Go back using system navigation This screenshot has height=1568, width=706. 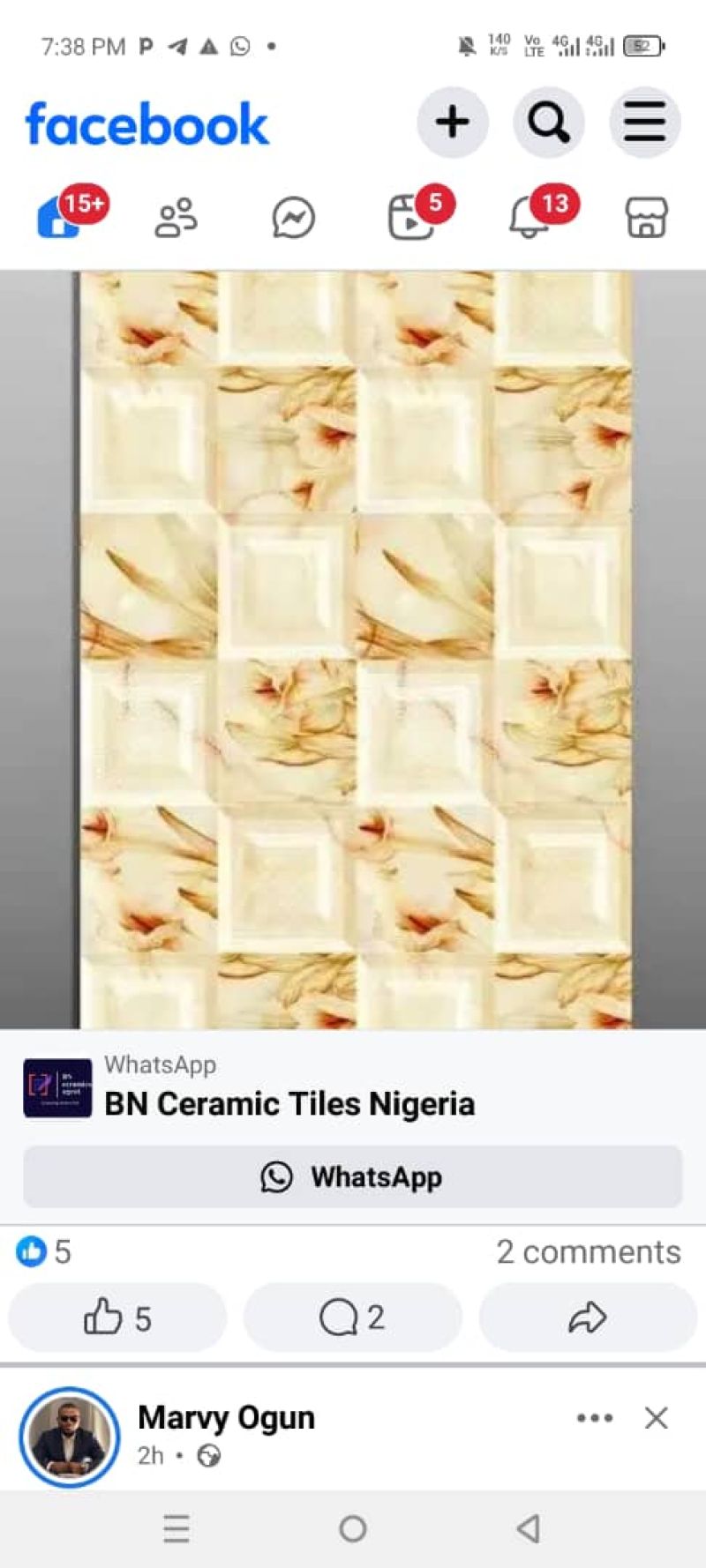[x=528, y=1528]
